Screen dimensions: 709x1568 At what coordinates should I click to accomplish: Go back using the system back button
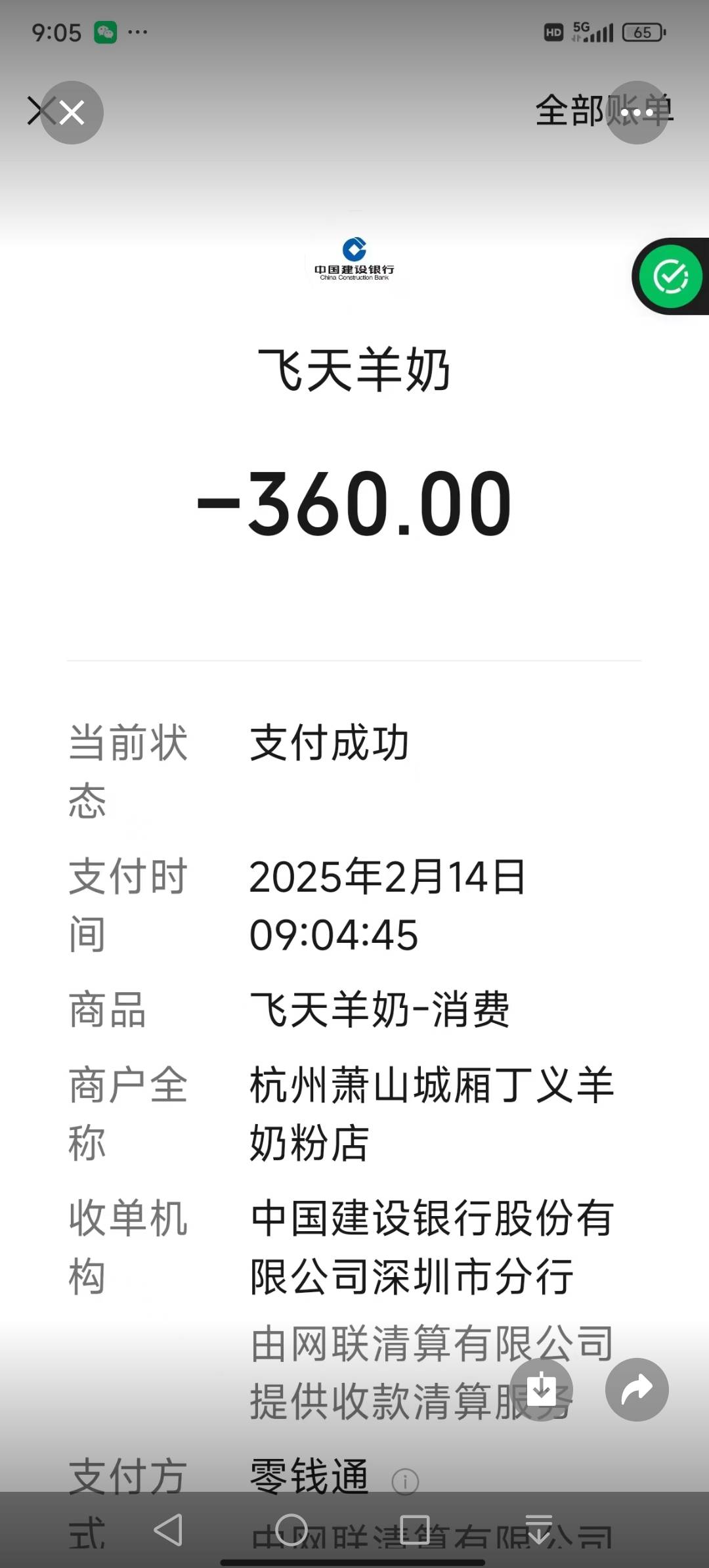tap(168, 1530)
